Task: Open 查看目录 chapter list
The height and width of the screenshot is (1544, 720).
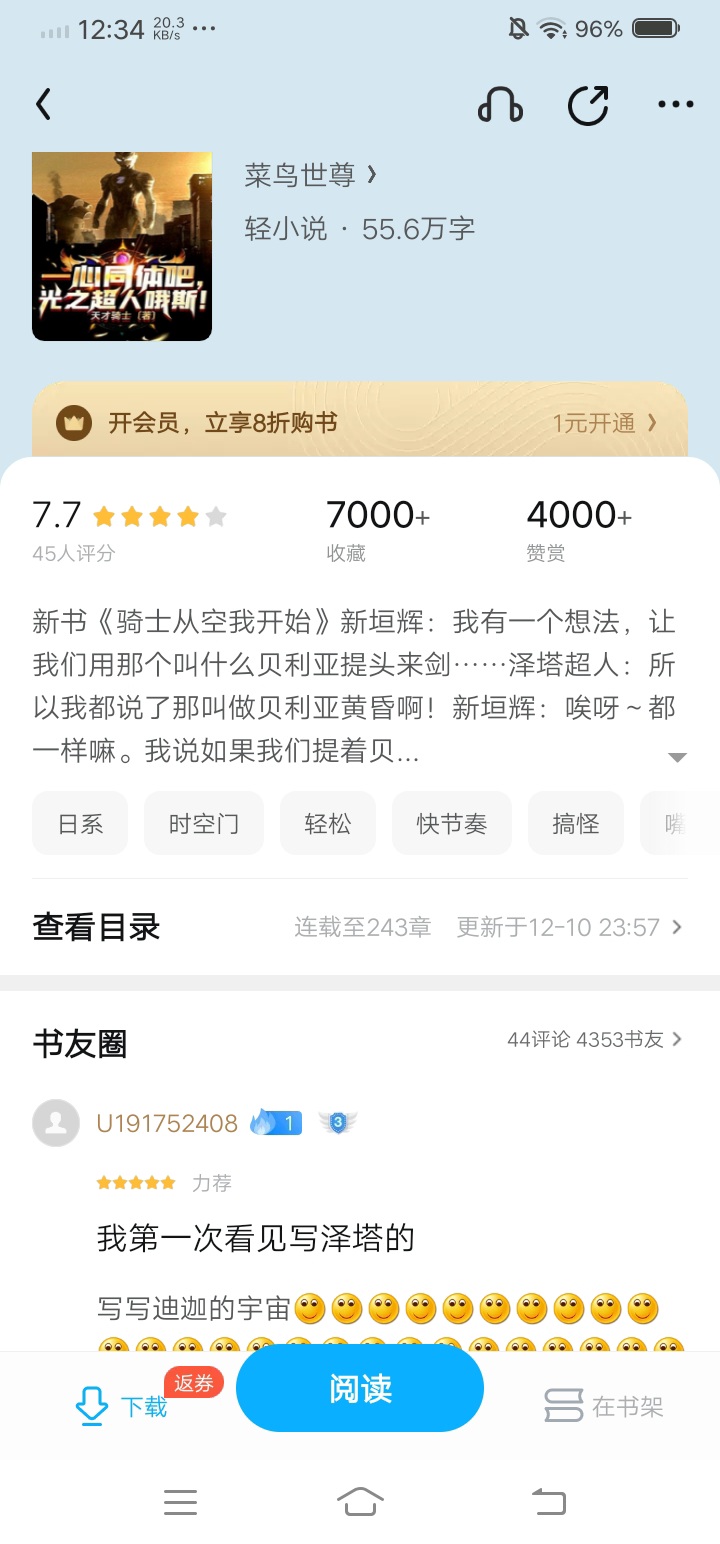Action: click(360, 927)
